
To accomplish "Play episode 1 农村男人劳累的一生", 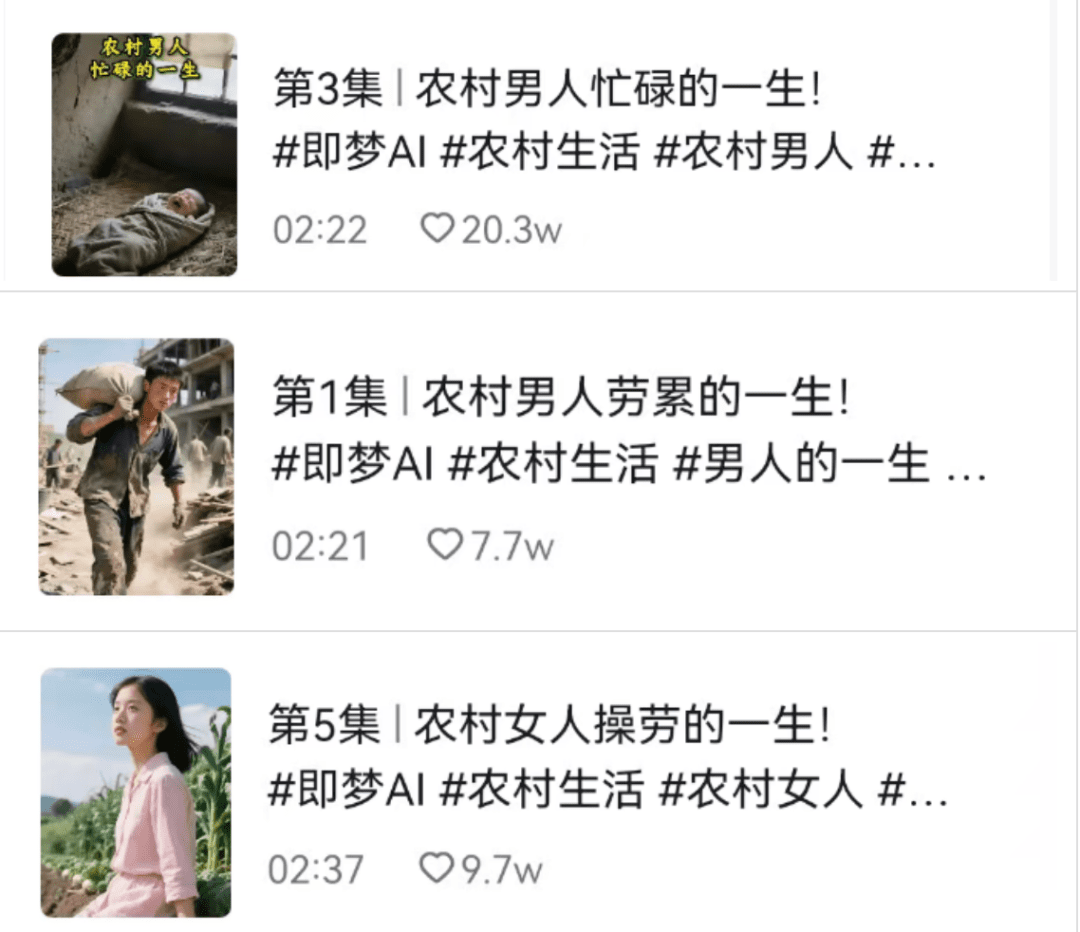I will 137,467.
